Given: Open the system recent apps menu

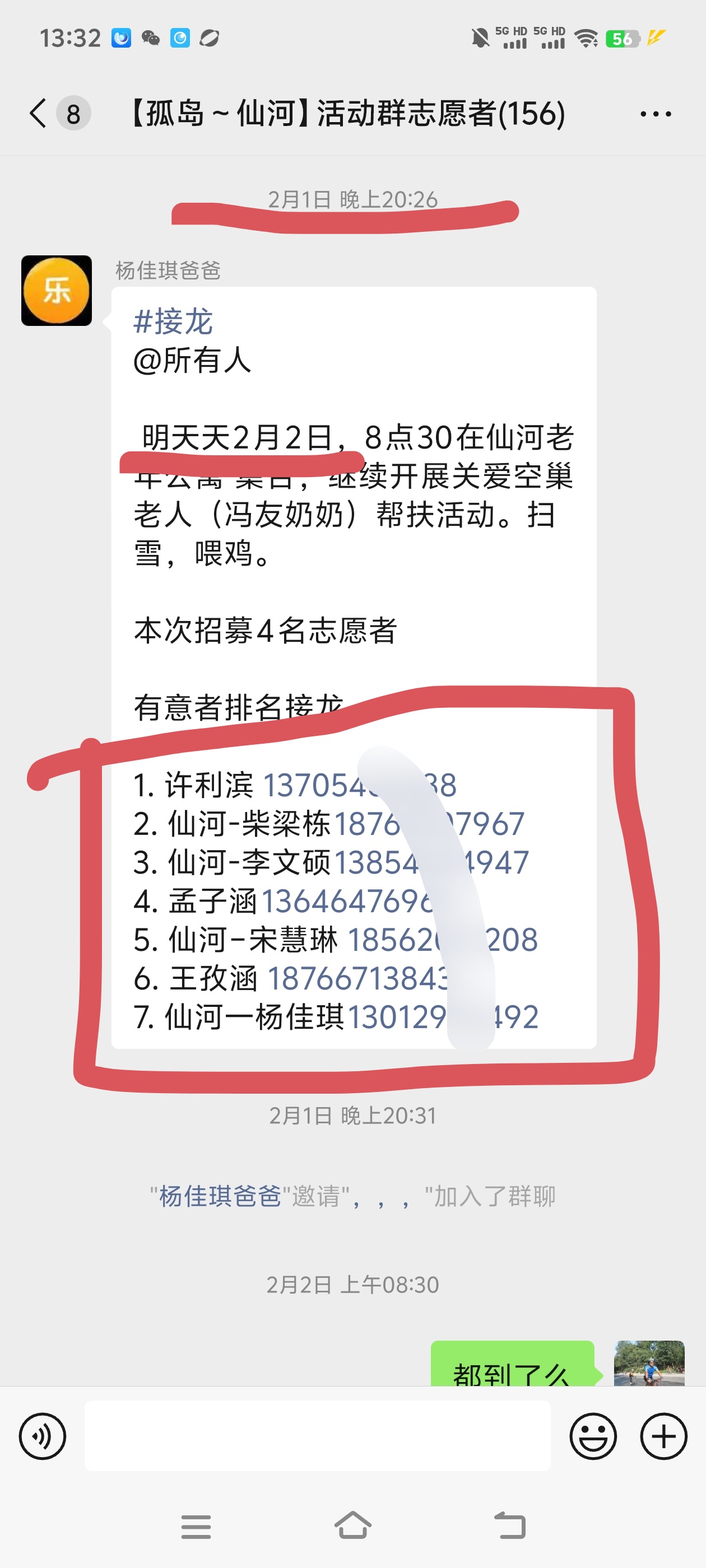Looking at the screenshot, I should pyautogui.click(x=196, y=1527).
